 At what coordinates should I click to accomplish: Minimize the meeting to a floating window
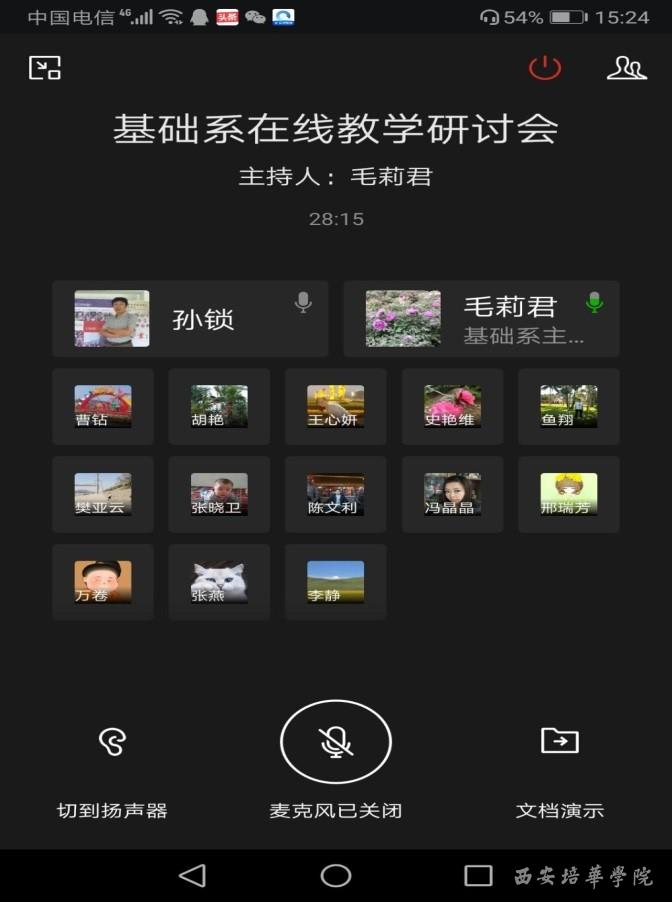coord(45,68)
